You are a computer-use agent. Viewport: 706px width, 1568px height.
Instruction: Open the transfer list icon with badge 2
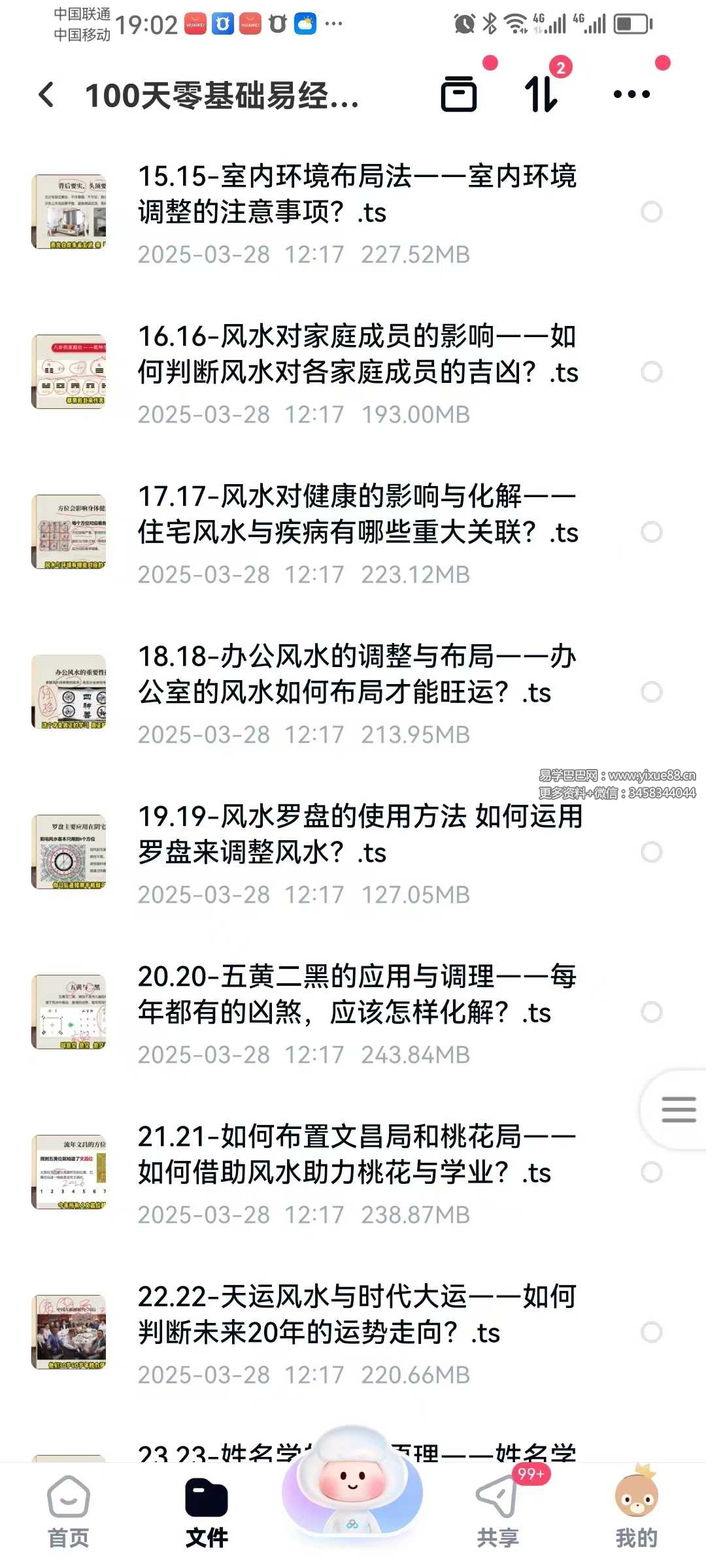click(x=541, y=94)
